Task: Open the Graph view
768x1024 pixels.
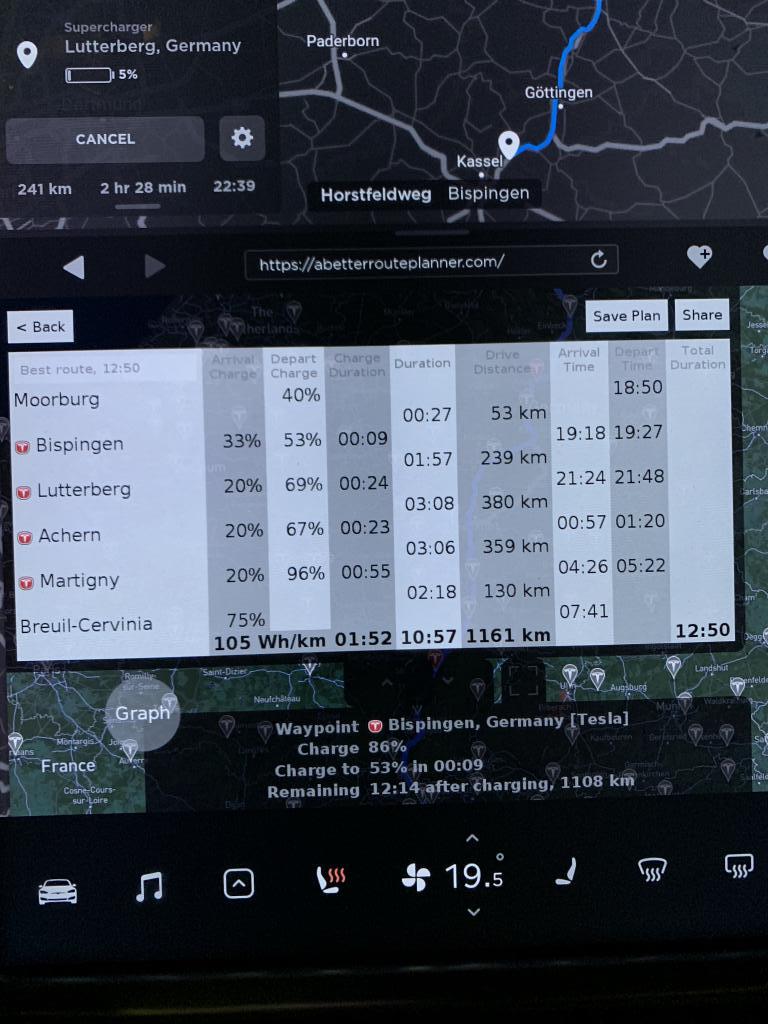Action: click(142, 713)
